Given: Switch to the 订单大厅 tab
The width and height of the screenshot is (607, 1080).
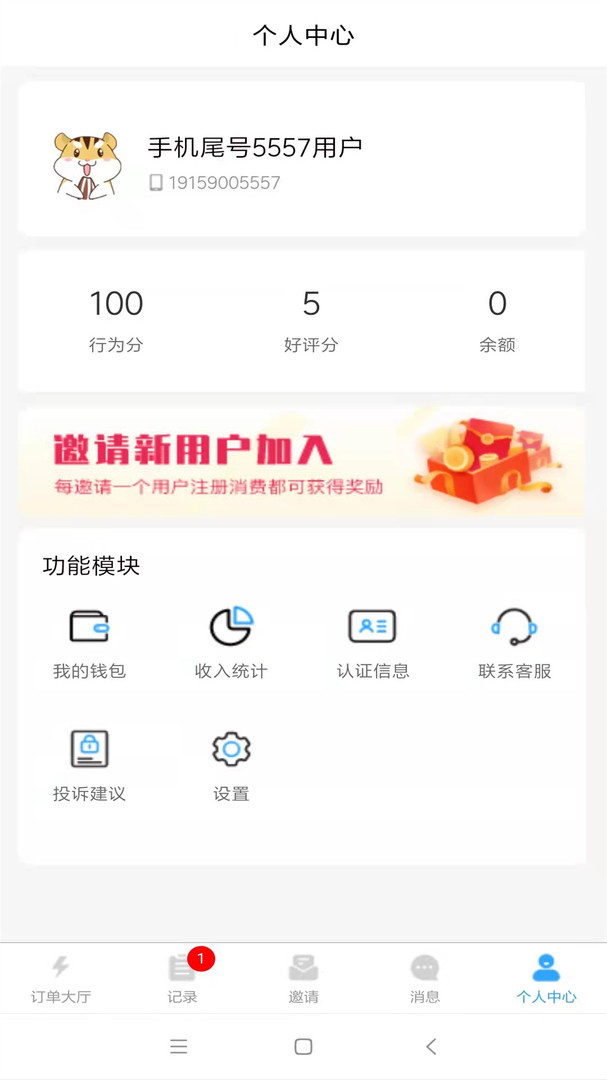Looking at the screenshot, I should (61, 979).
